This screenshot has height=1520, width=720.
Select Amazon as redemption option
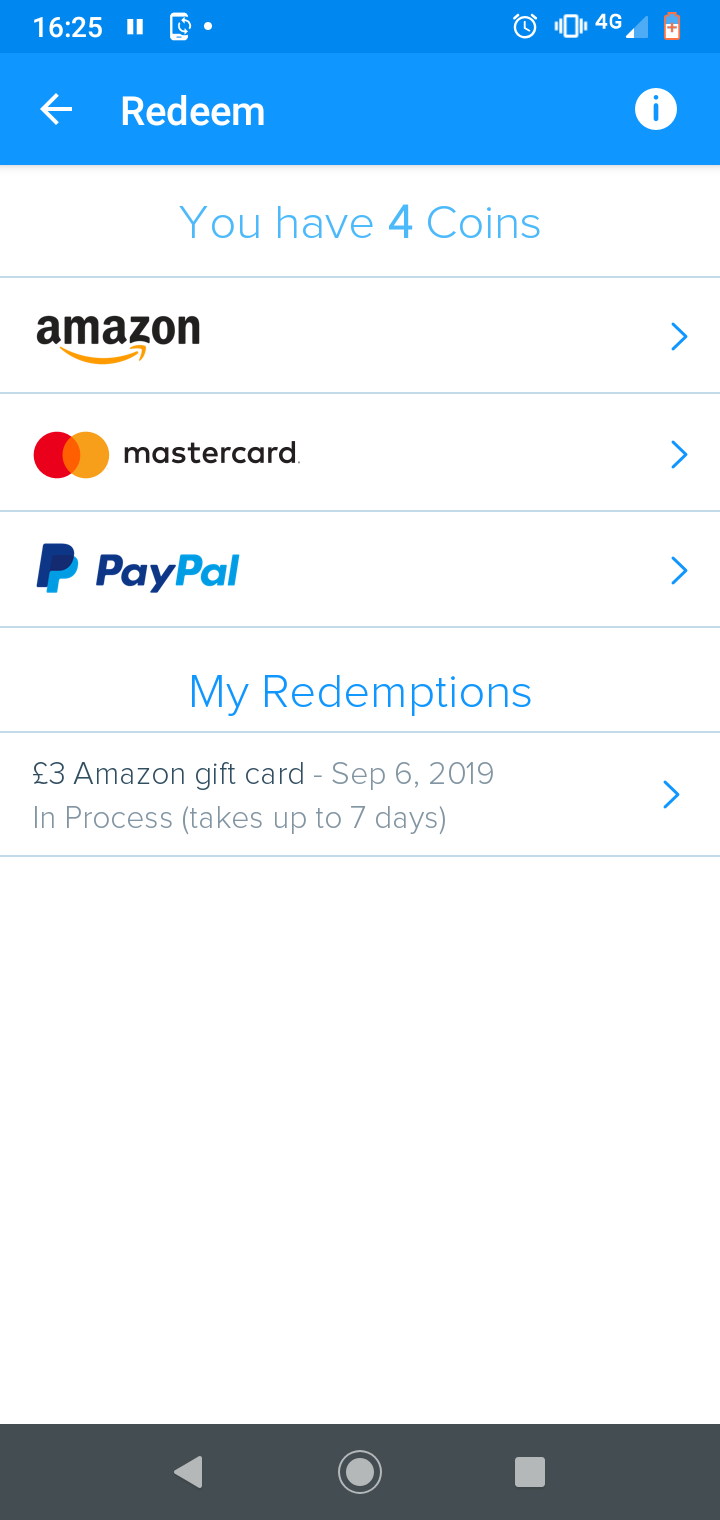point(360,336)
